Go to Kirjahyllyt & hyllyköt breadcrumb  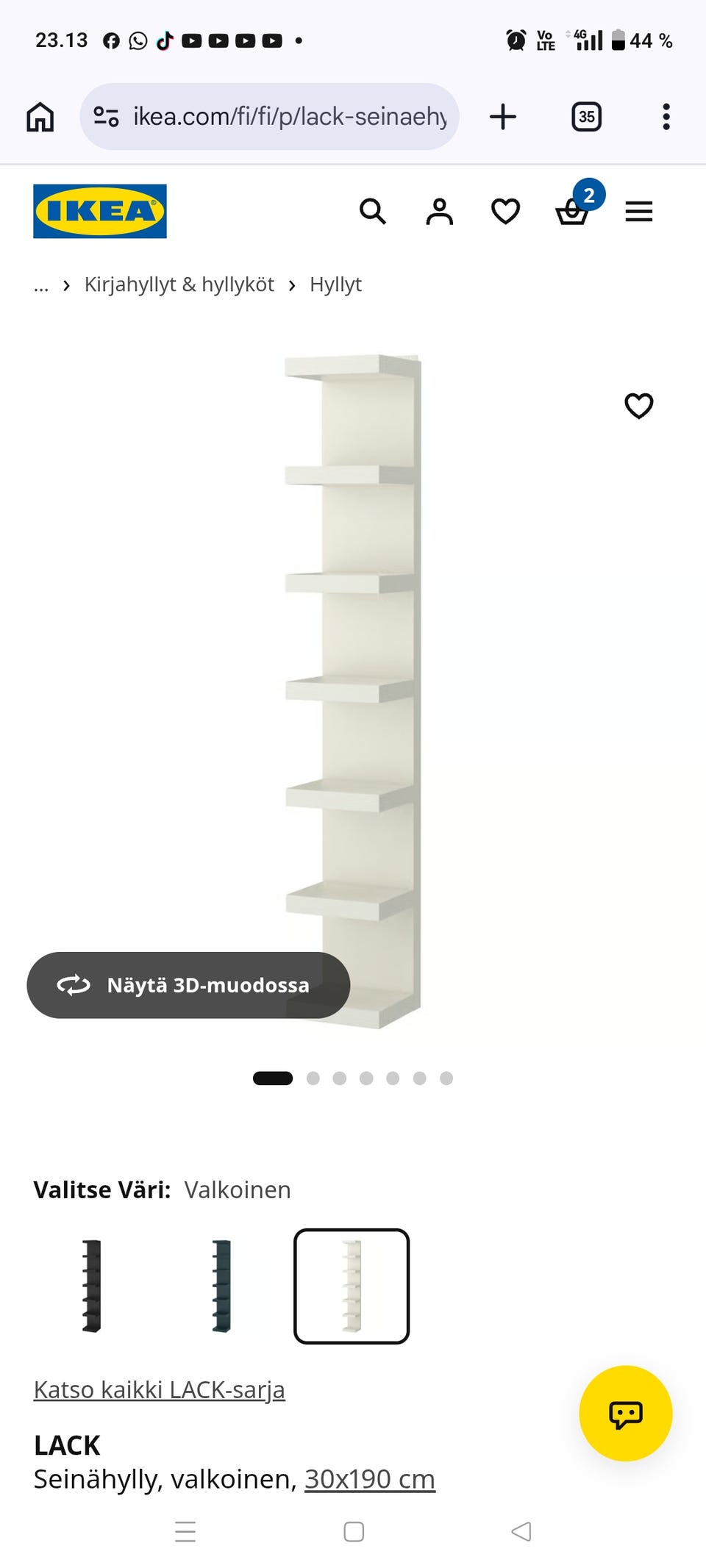click(x=179, y=284)
